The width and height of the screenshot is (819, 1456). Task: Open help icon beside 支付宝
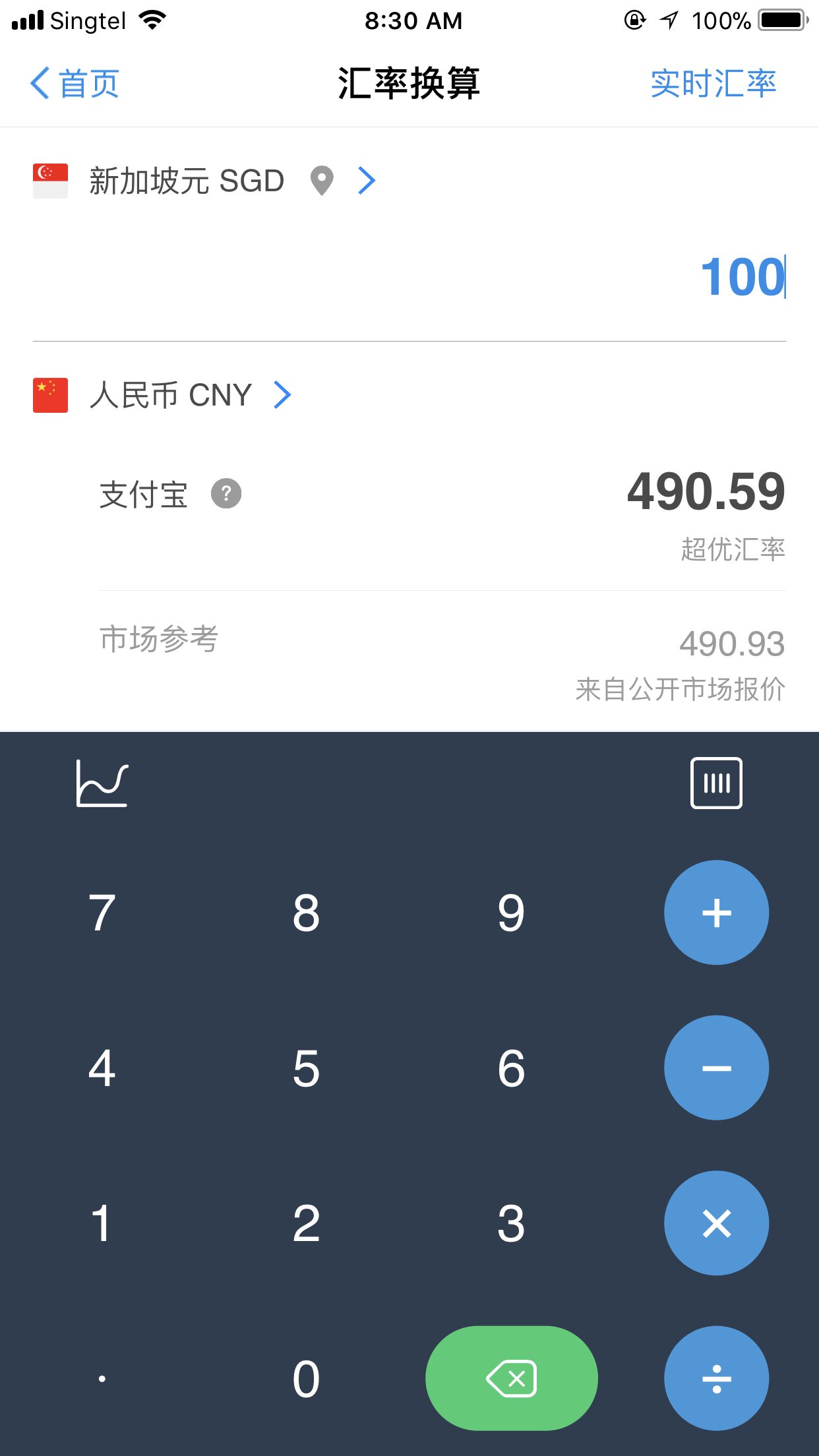pyautogui.click(x=226, y=493)
